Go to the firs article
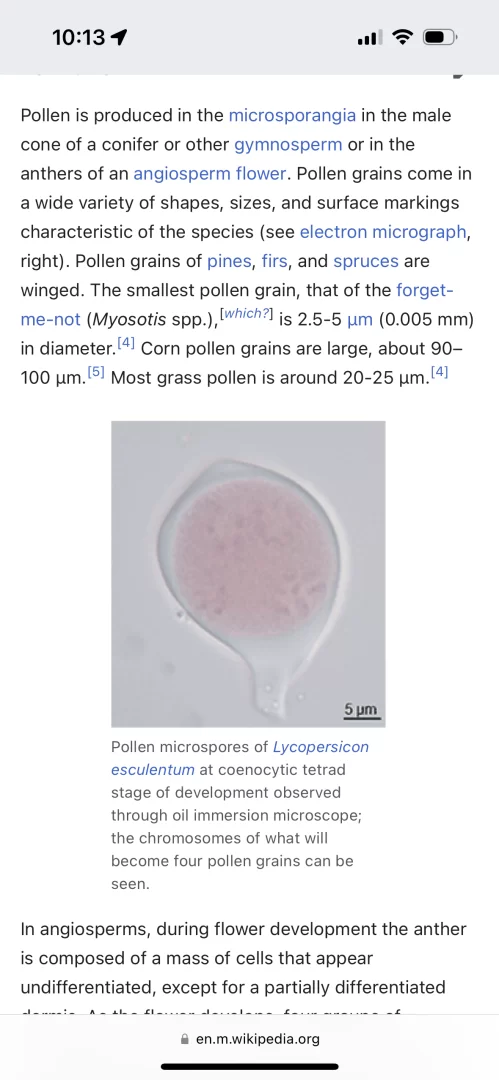This screenshot has width=499, height=1080. click(274, 262)
